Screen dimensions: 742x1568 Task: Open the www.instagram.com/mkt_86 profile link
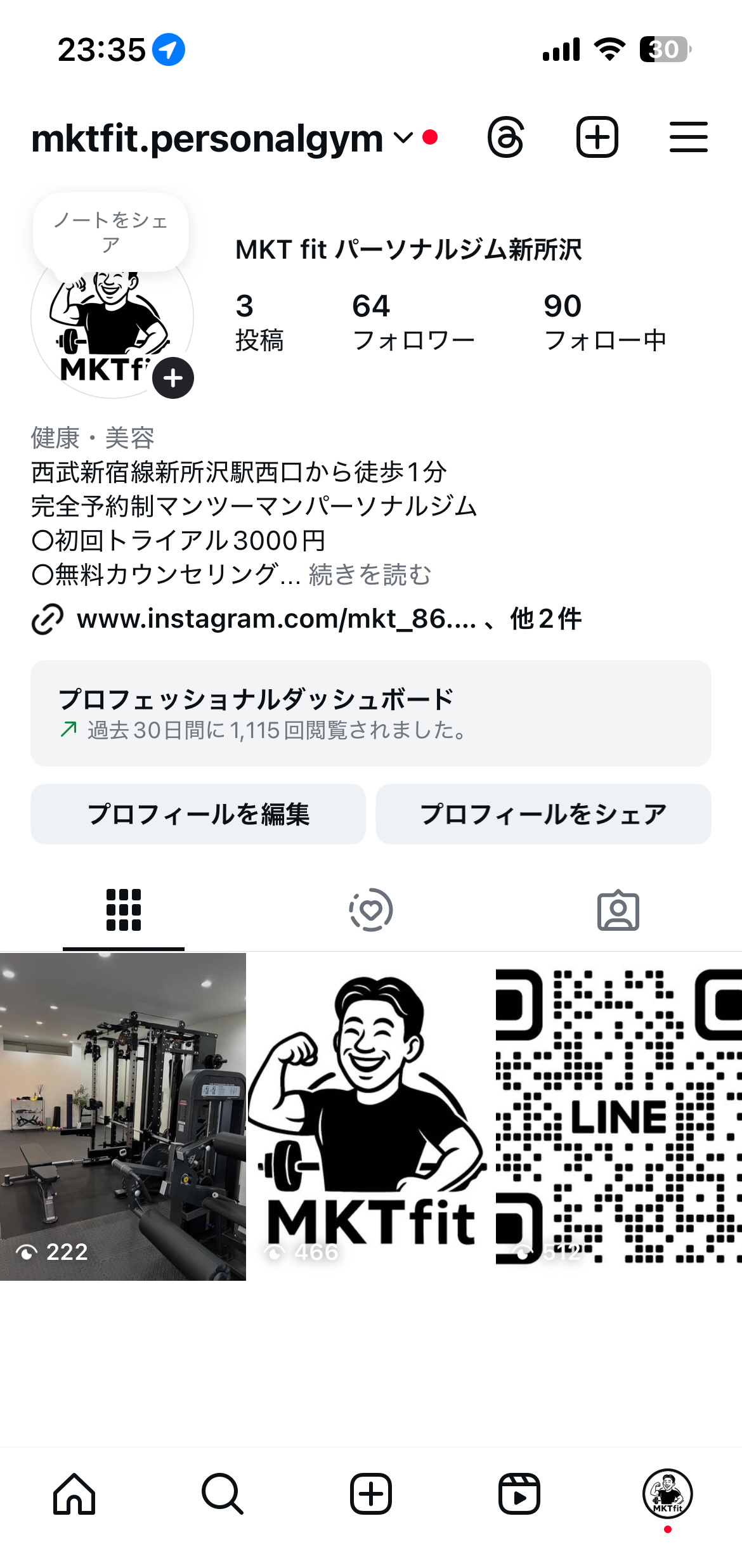(x=276, y=619)
